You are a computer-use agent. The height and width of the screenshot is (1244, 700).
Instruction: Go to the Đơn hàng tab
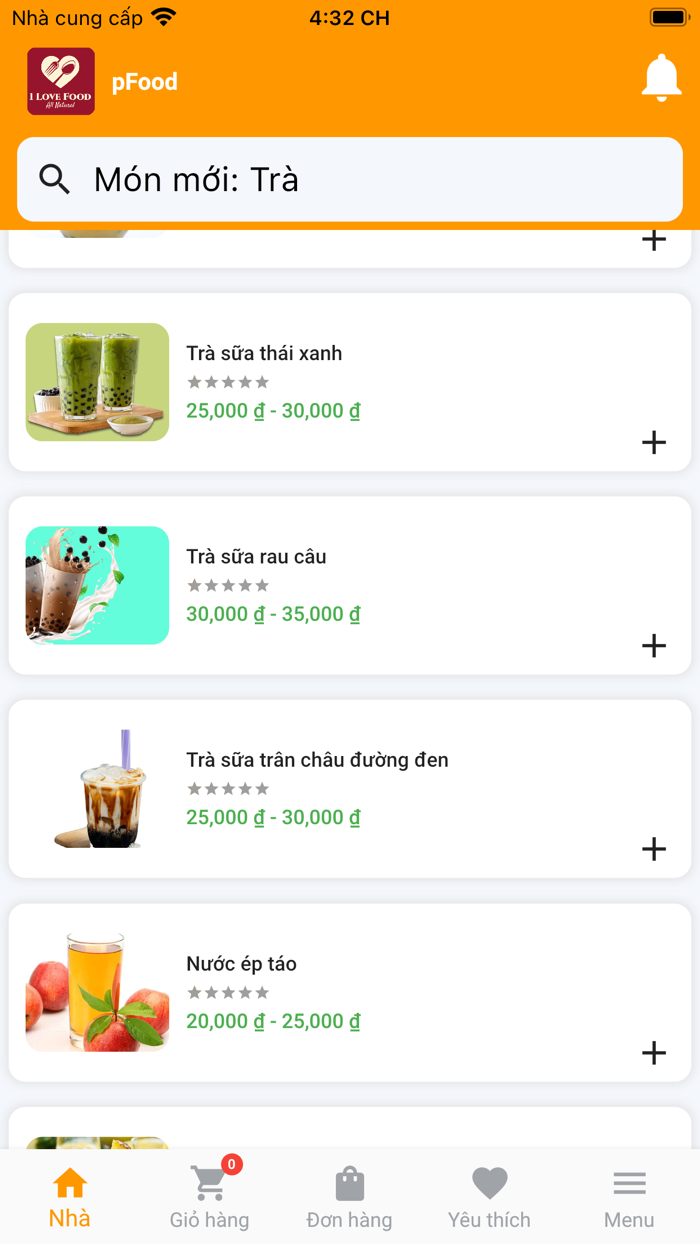pos(349,1198)
